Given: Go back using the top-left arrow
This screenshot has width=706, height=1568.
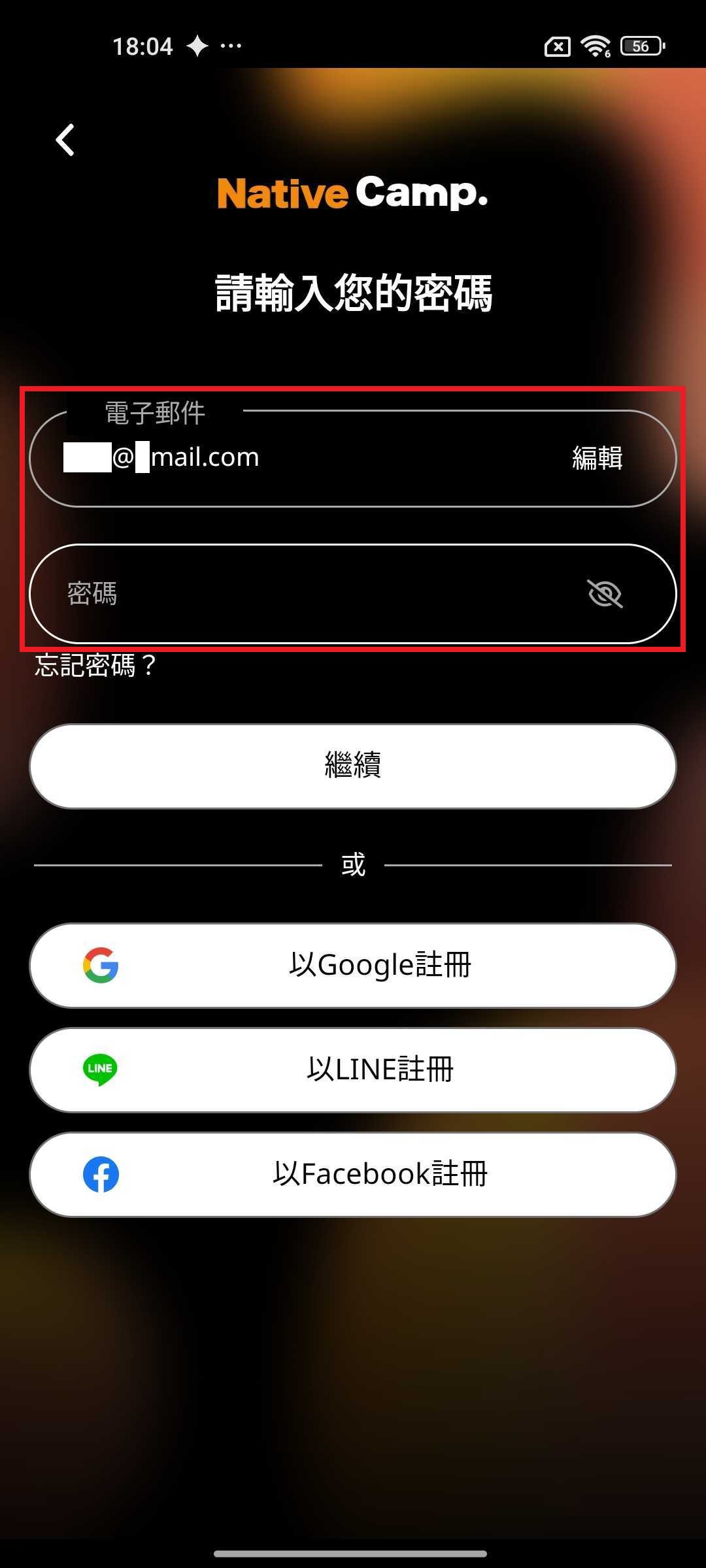Looking at the screenshot, I should click(65, 140).
